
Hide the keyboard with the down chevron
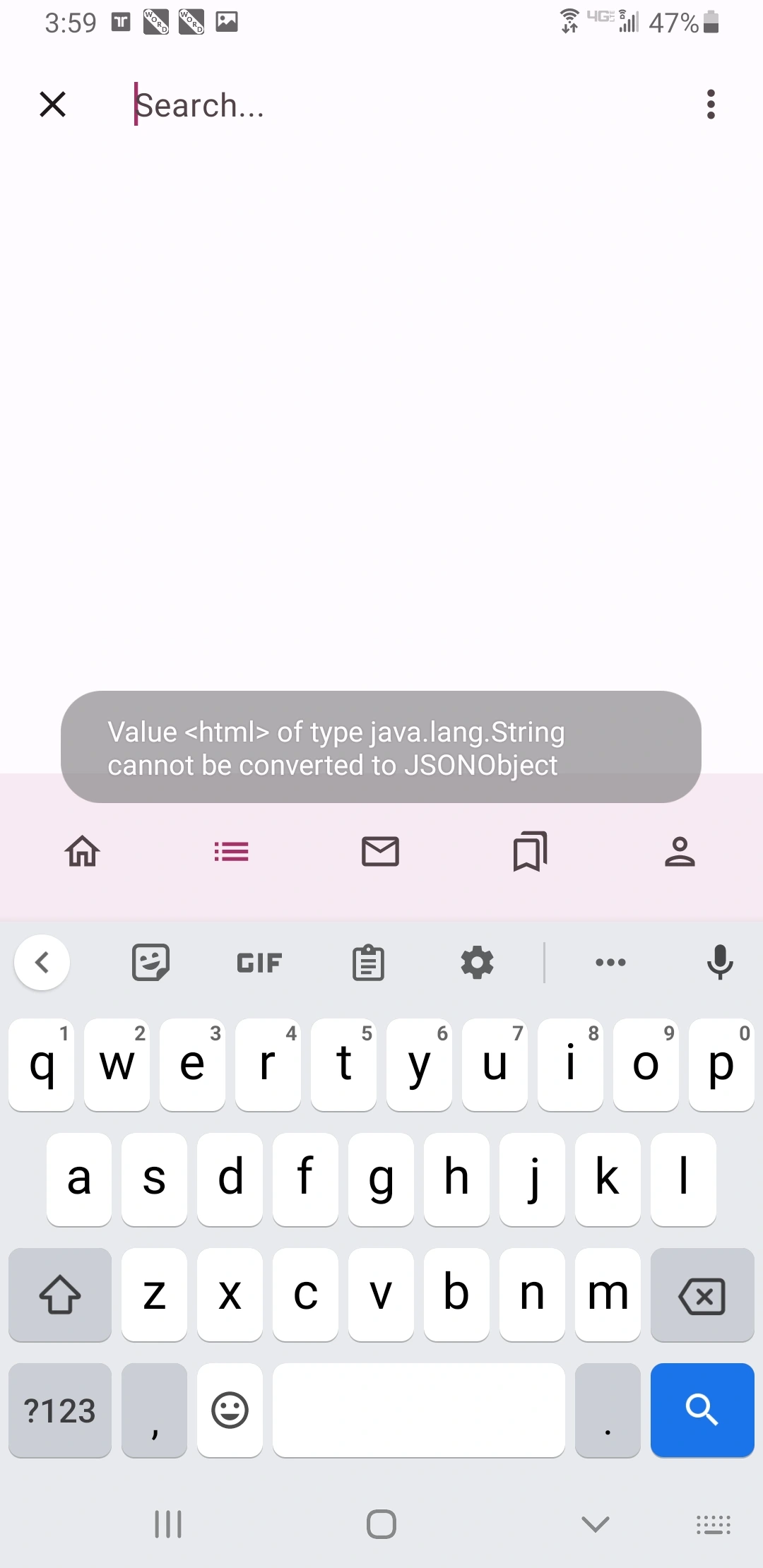pos(595,1524)
